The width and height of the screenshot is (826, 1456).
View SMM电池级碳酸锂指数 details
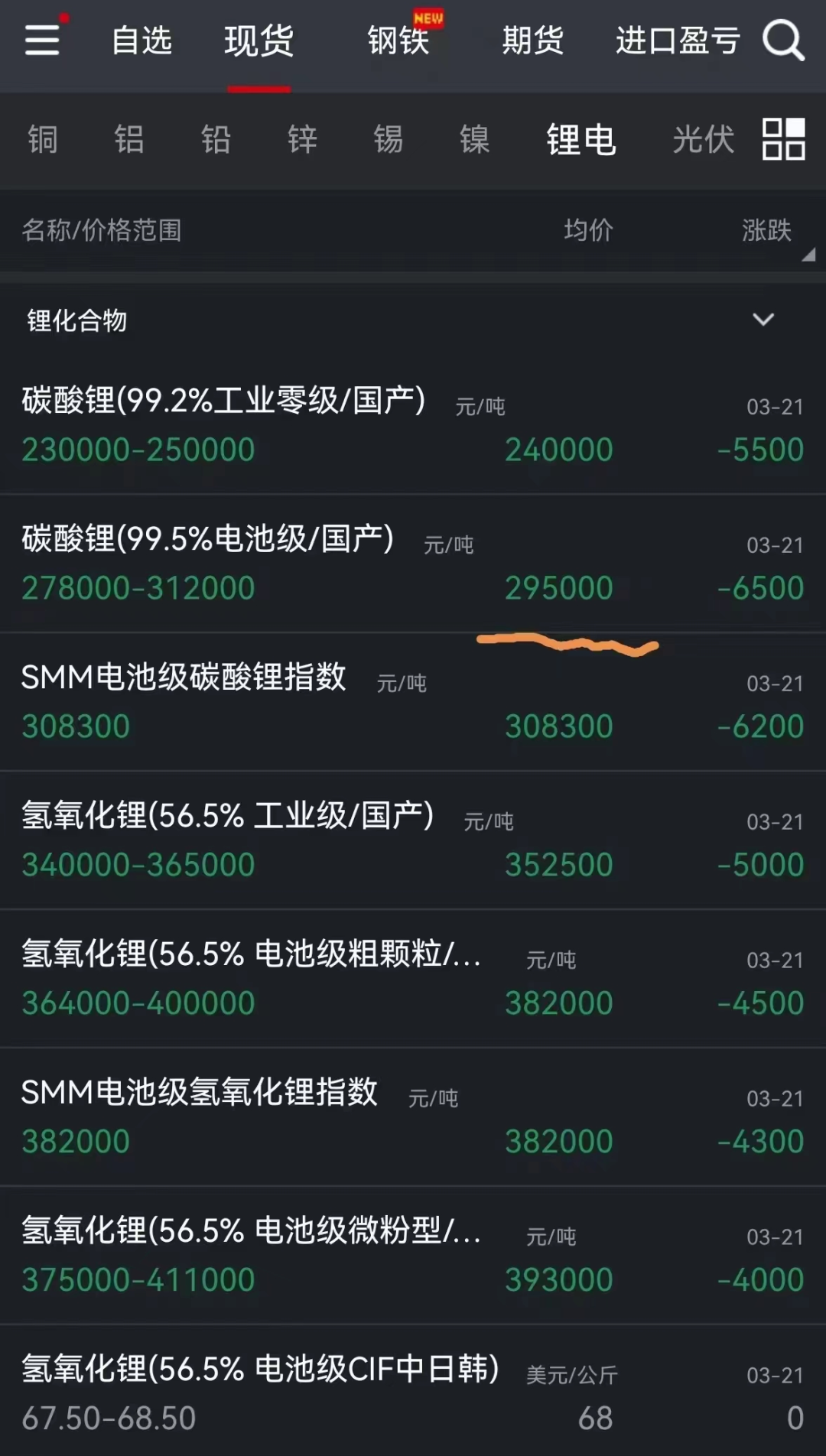[x=413, y=702]
